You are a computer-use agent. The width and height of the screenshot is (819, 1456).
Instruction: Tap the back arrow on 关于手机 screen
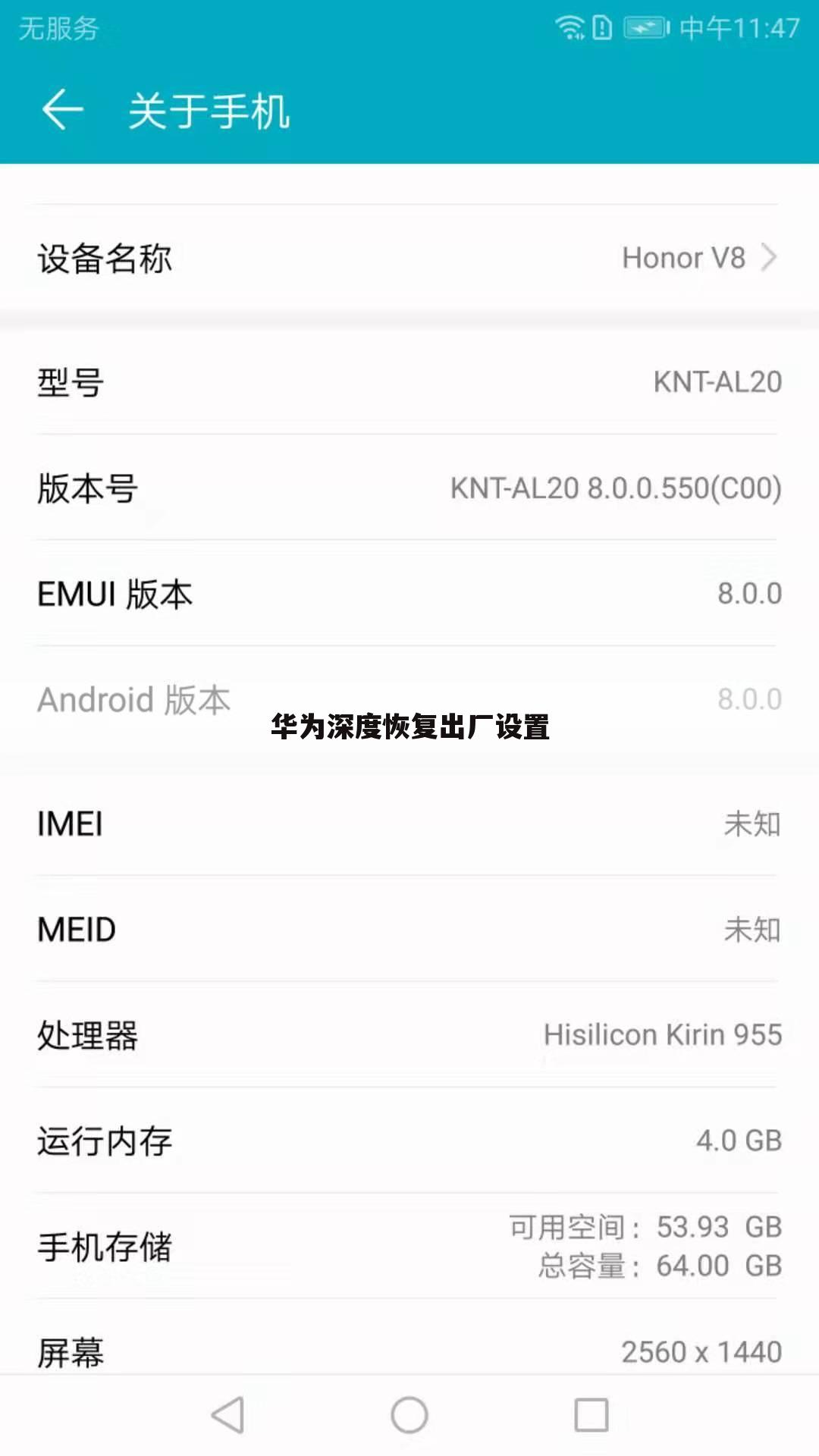pos(64,111)
